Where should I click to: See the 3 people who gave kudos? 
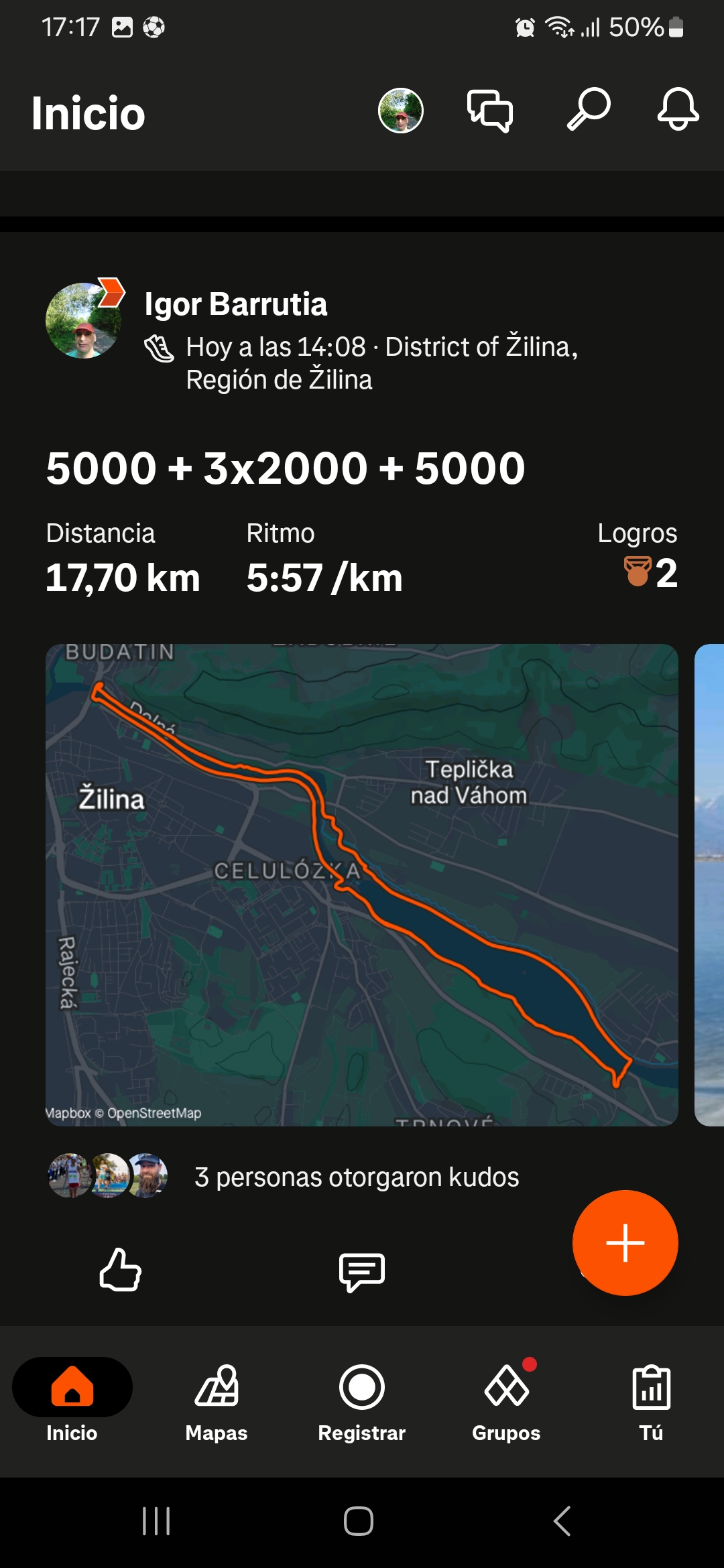[x=357, y=1177]
